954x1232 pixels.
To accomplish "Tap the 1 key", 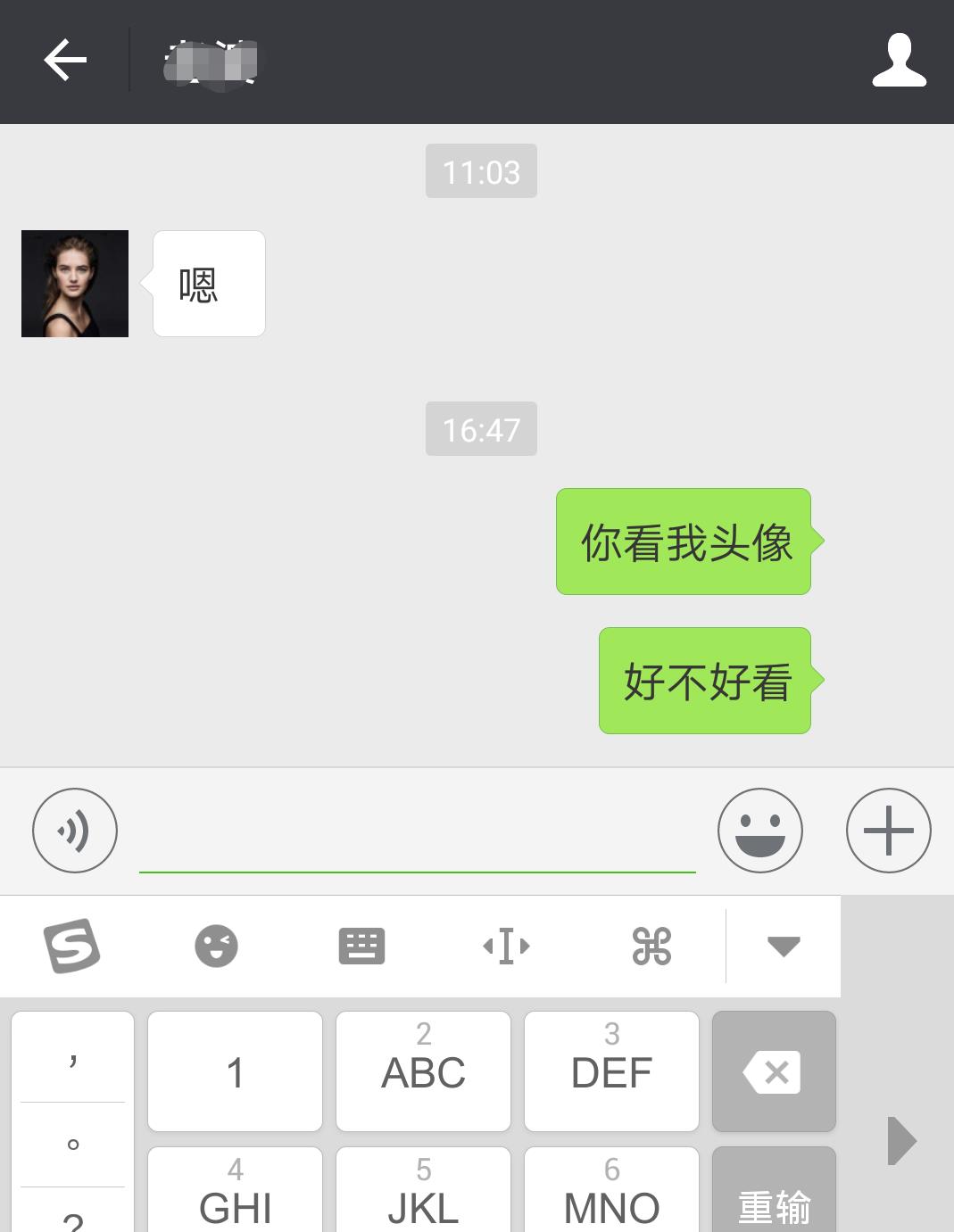I will point(235,1071).
